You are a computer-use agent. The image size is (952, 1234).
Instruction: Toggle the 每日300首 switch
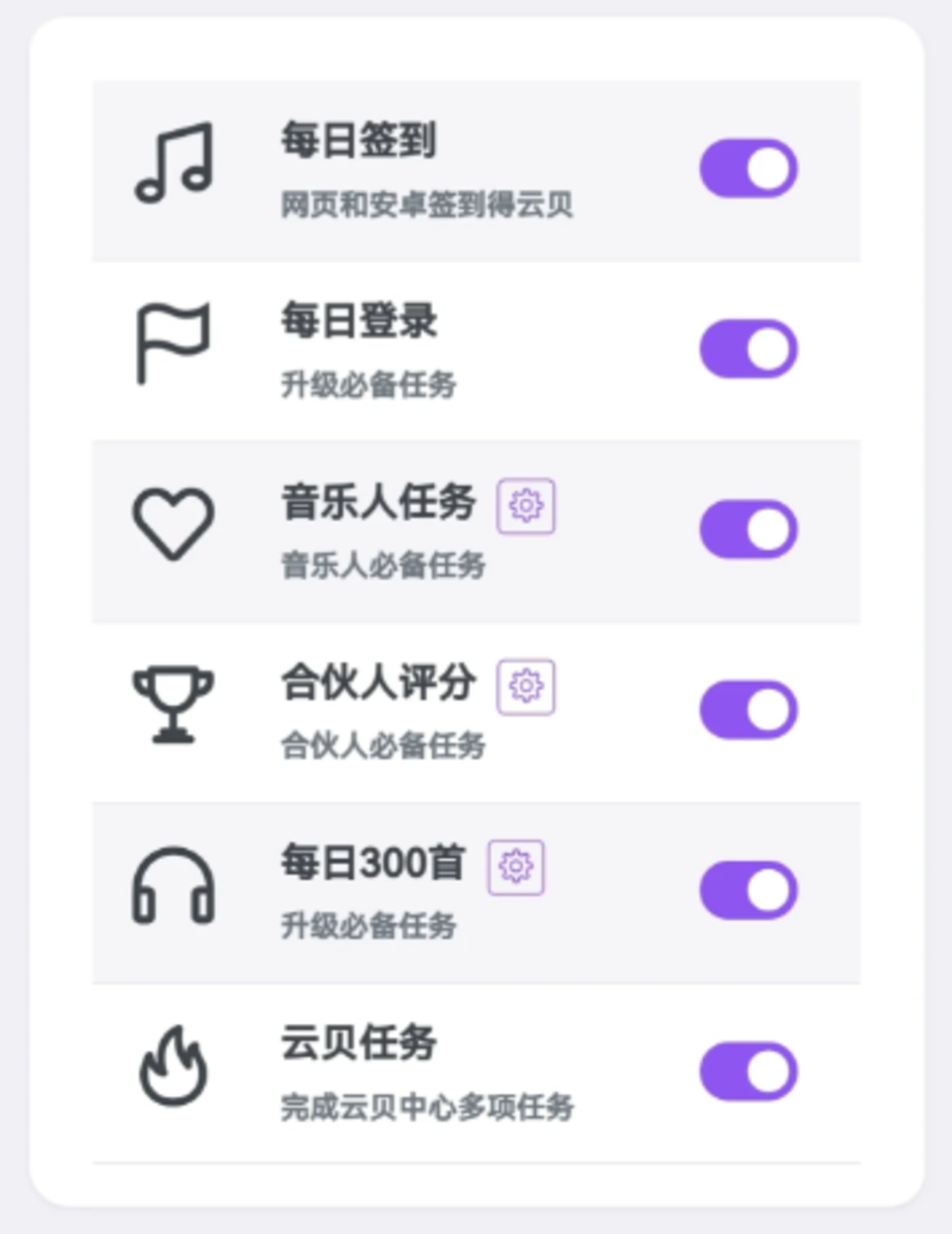coord(748,890)
